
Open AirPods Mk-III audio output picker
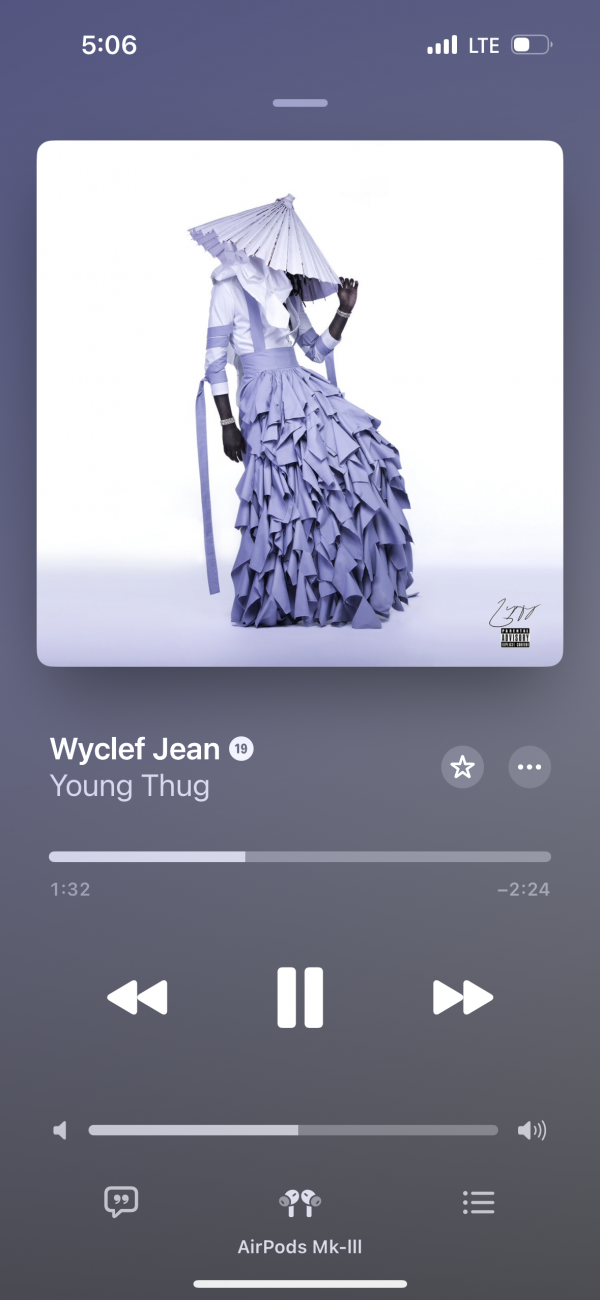[x=300, y=1204]
